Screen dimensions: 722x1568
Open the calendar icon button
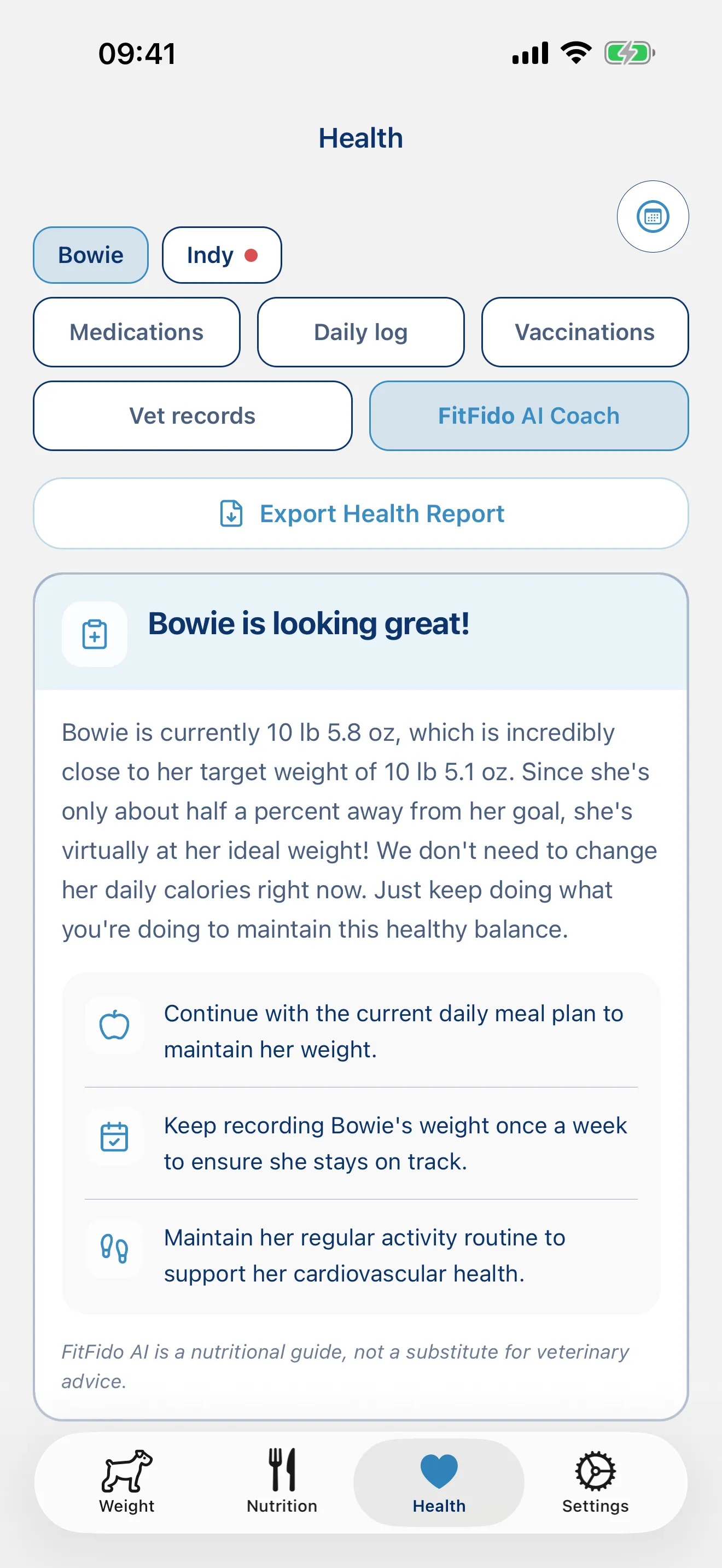pyautogui.click(x=653, y=216)
